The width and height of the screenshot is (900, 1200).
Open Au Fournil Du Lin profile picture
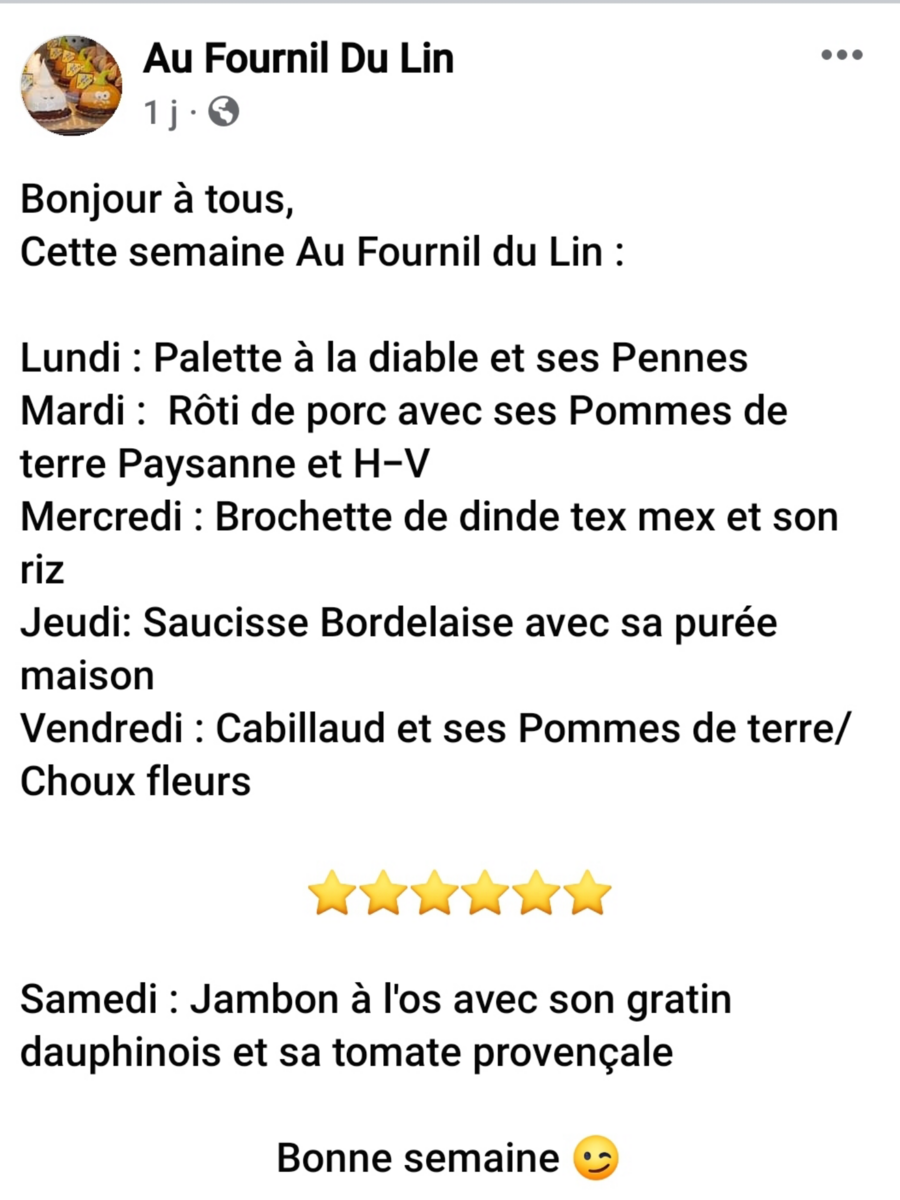(x=71, y=86)
